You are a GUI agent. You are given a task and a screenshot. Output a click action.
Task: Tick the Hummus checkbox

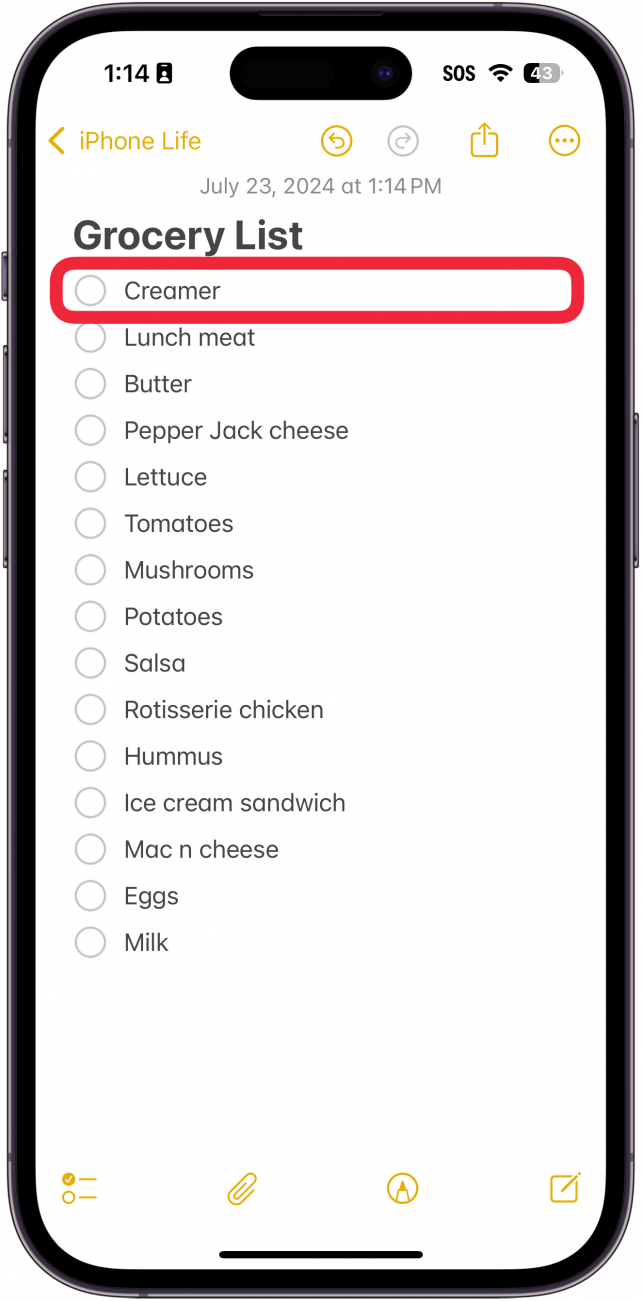click(90, 756)
